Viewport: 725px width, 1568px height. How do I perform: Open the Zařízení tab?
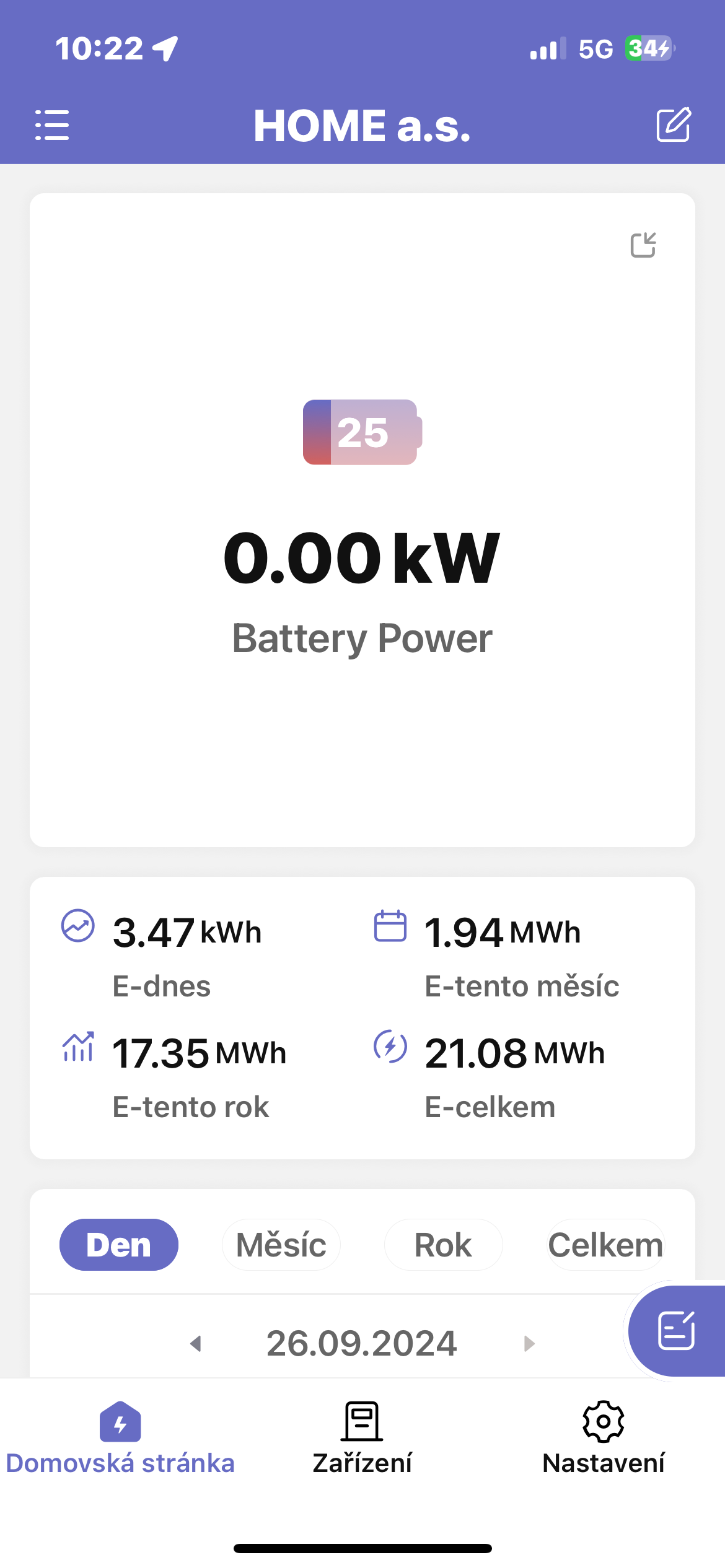click(x=362, y=1438)
